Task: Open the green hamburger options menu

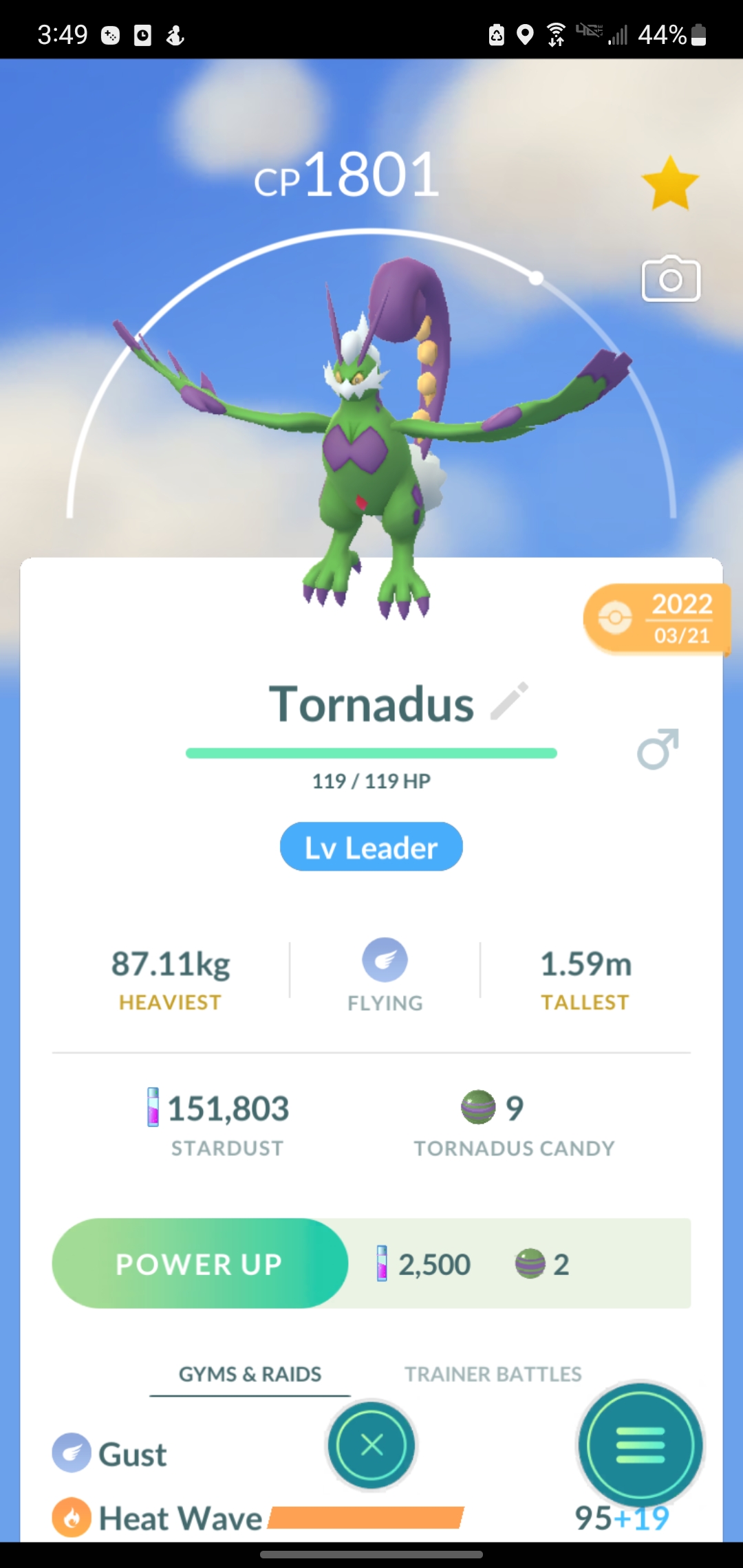Action: tap(640, 1445)
